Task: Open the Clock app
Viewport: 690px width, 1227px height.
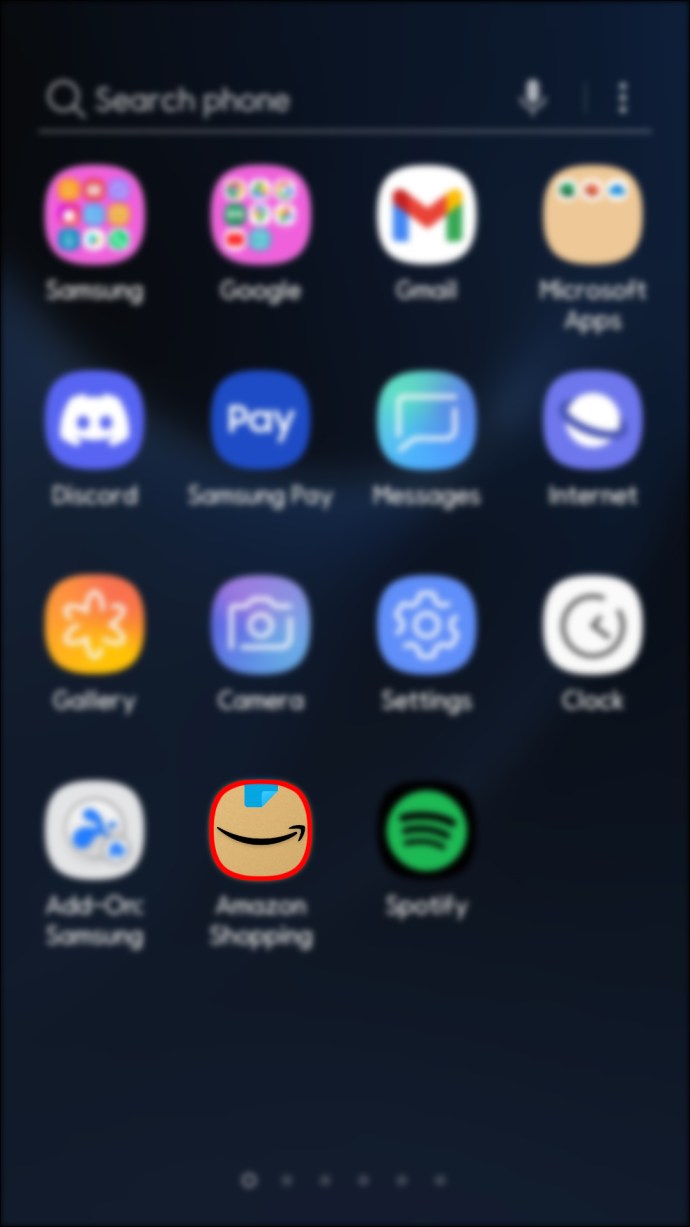Action: click(592, 625)
